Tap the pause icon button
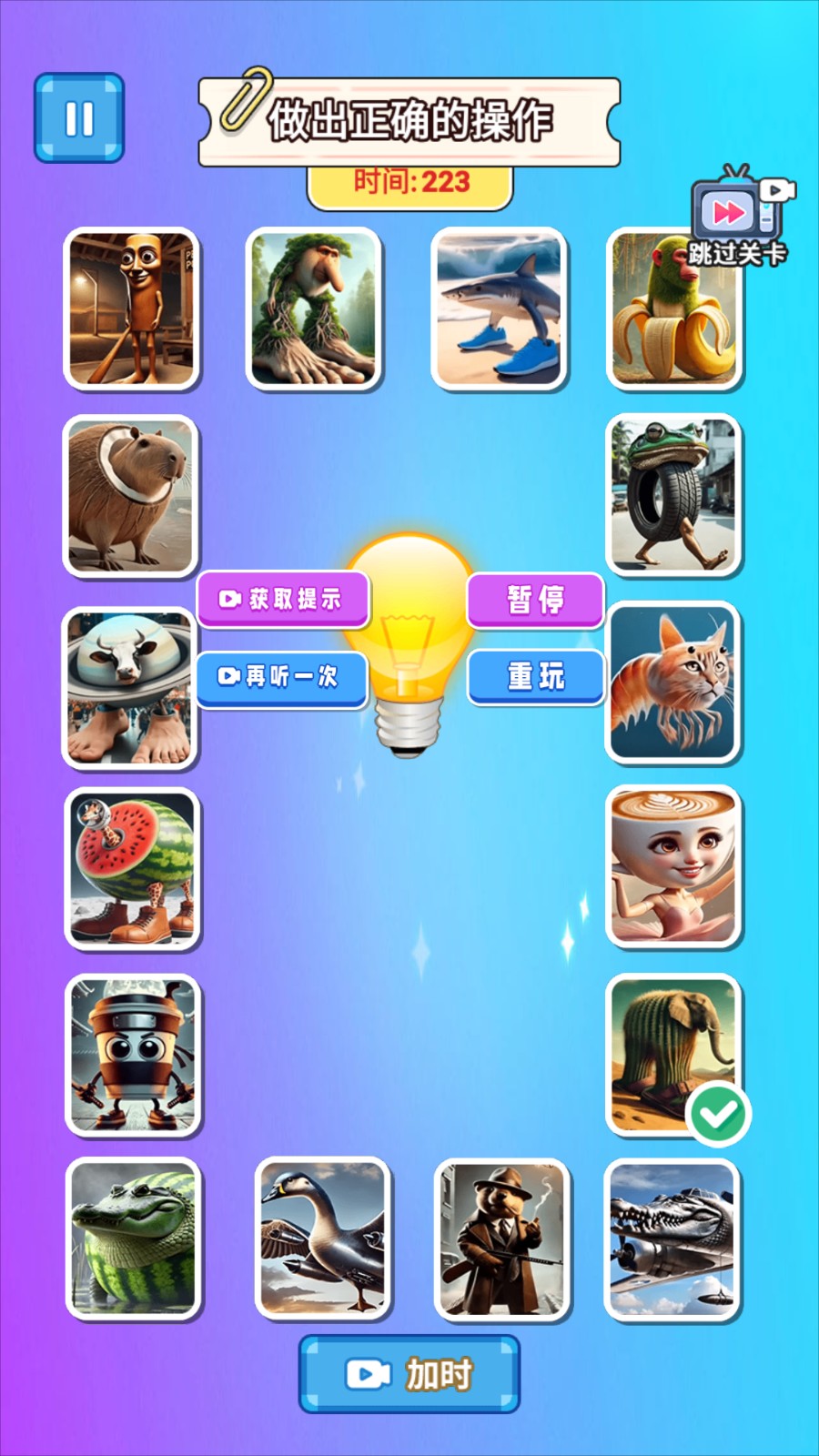Screen dimensions: 819x1456 point(79,118)
